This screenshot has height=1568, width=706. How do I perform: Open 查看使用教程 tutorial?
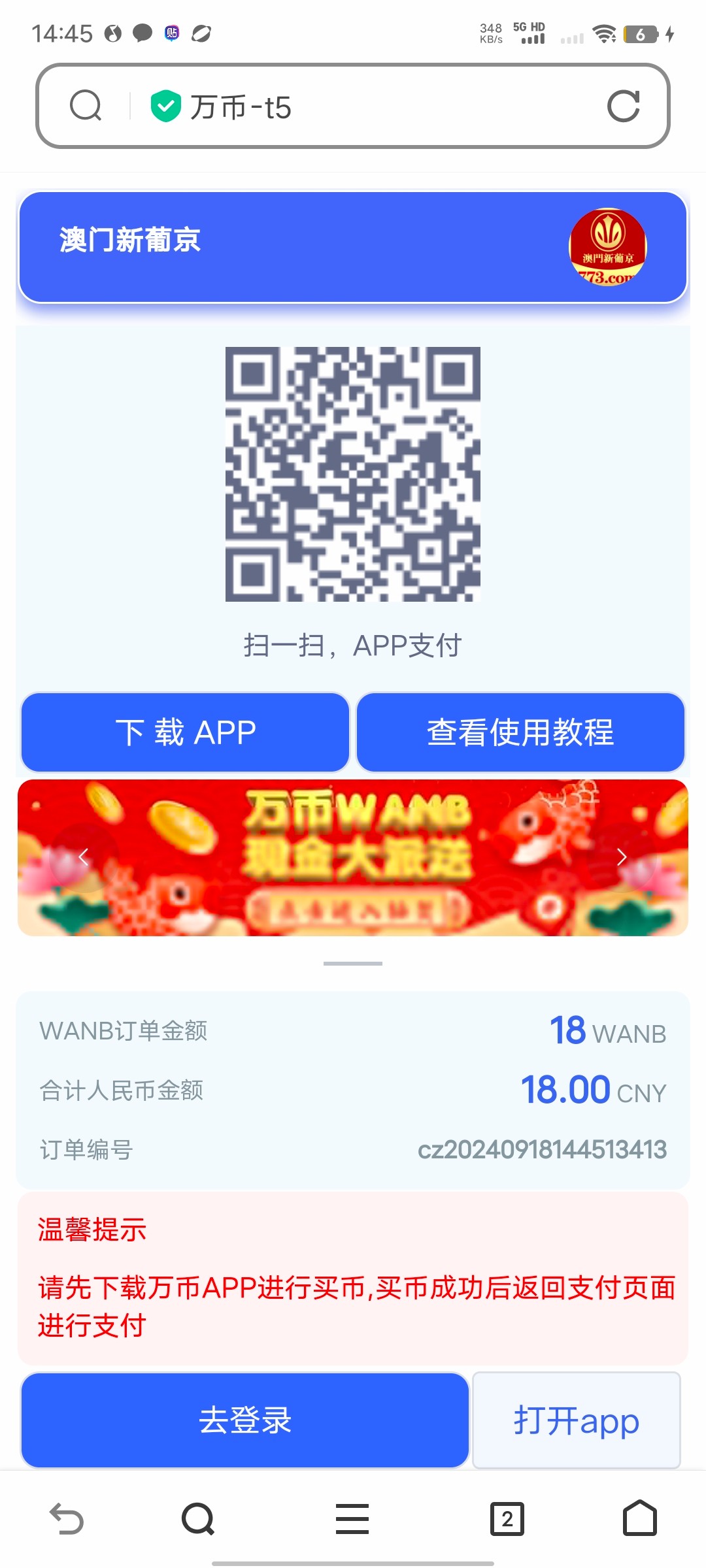coord(520,732)
